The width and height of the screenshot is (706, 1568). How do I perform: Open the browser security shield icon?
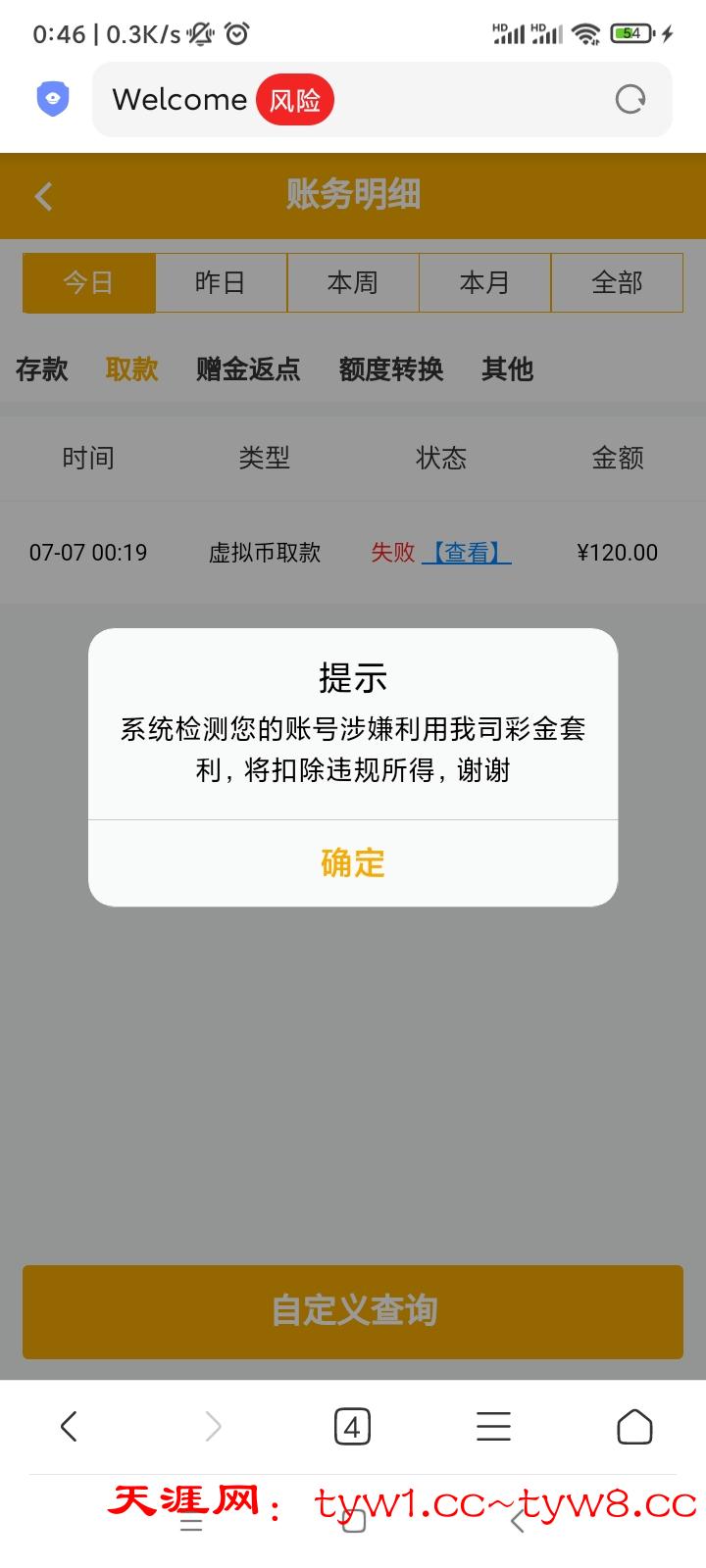(53, 99)
